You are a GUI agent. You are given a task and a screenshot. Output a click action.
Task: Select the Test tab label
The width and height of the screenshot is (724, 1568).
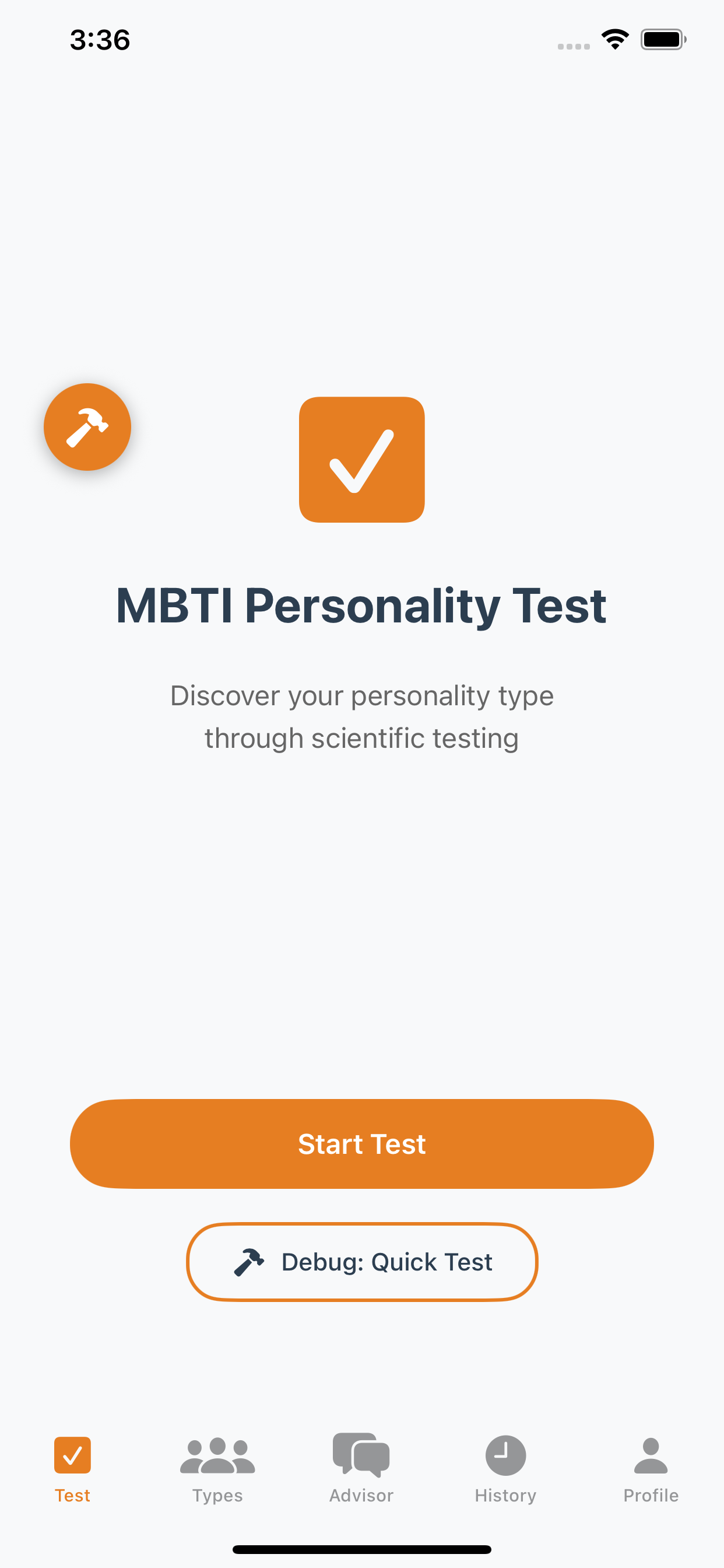(72, 1495)
